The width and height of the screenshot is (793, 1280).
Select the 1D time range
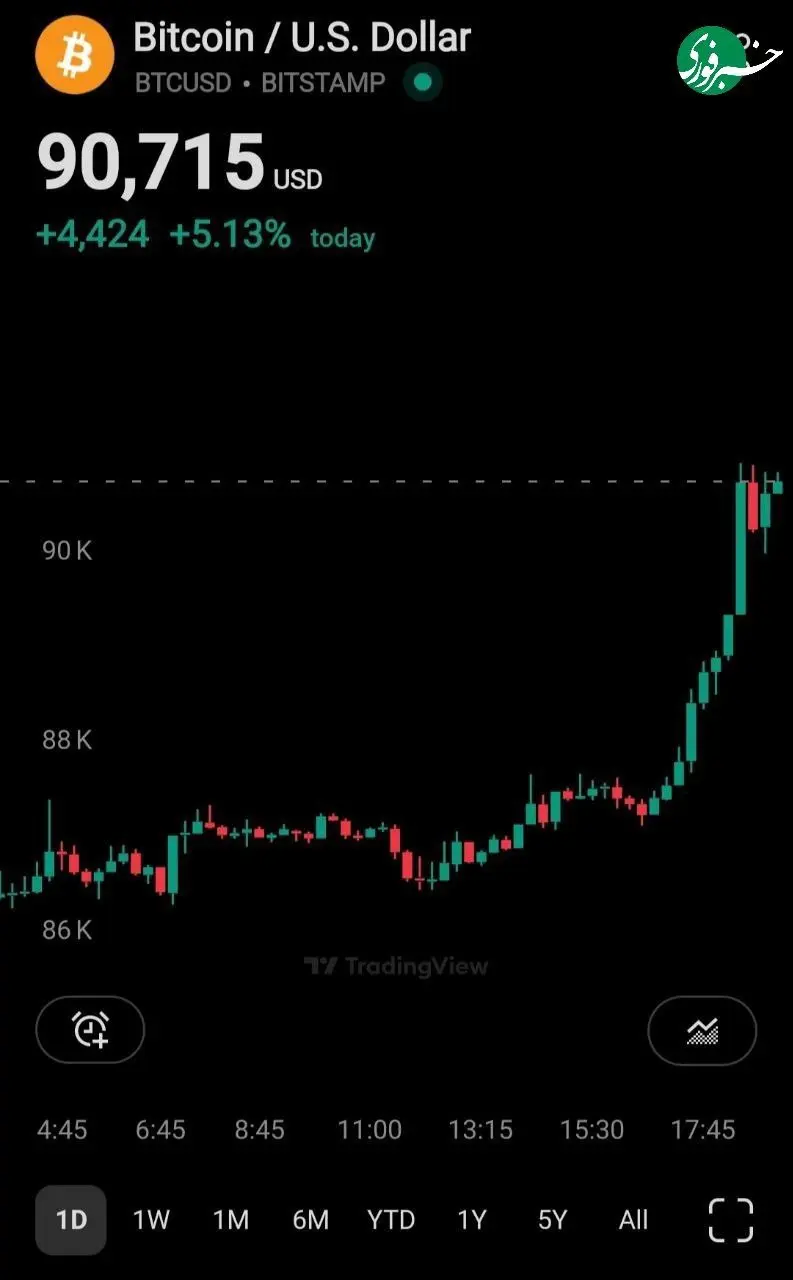click(x=71, y=1220)
